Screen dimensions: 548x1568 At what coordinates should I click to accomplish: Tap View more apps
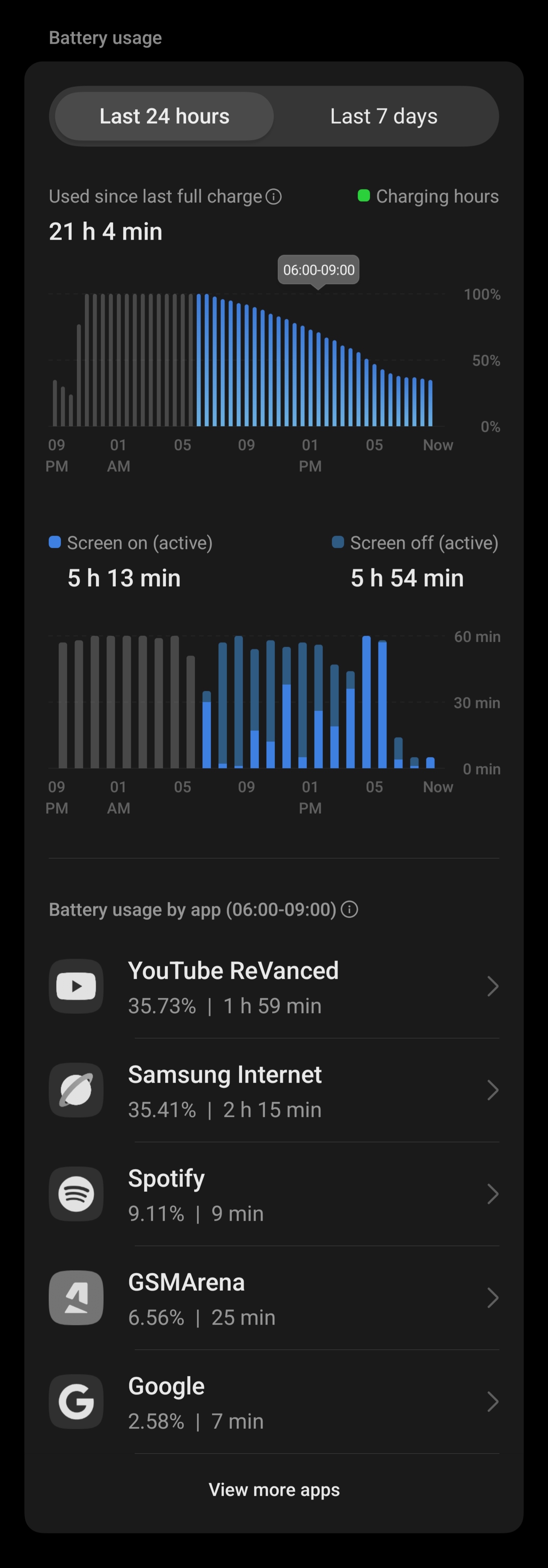coord(274,1490)
